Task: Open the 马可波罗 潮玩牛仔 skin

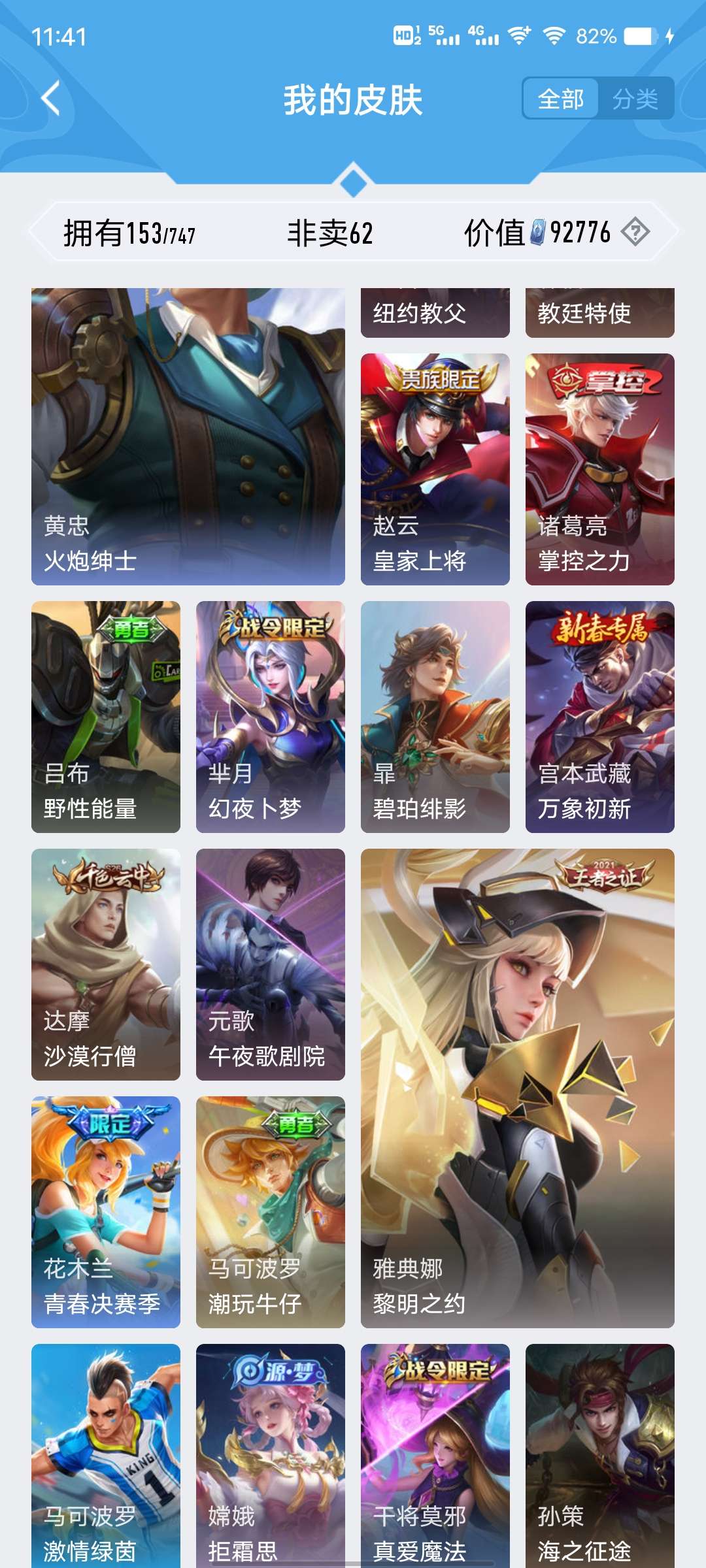Action: click(x=271, y=1212)
